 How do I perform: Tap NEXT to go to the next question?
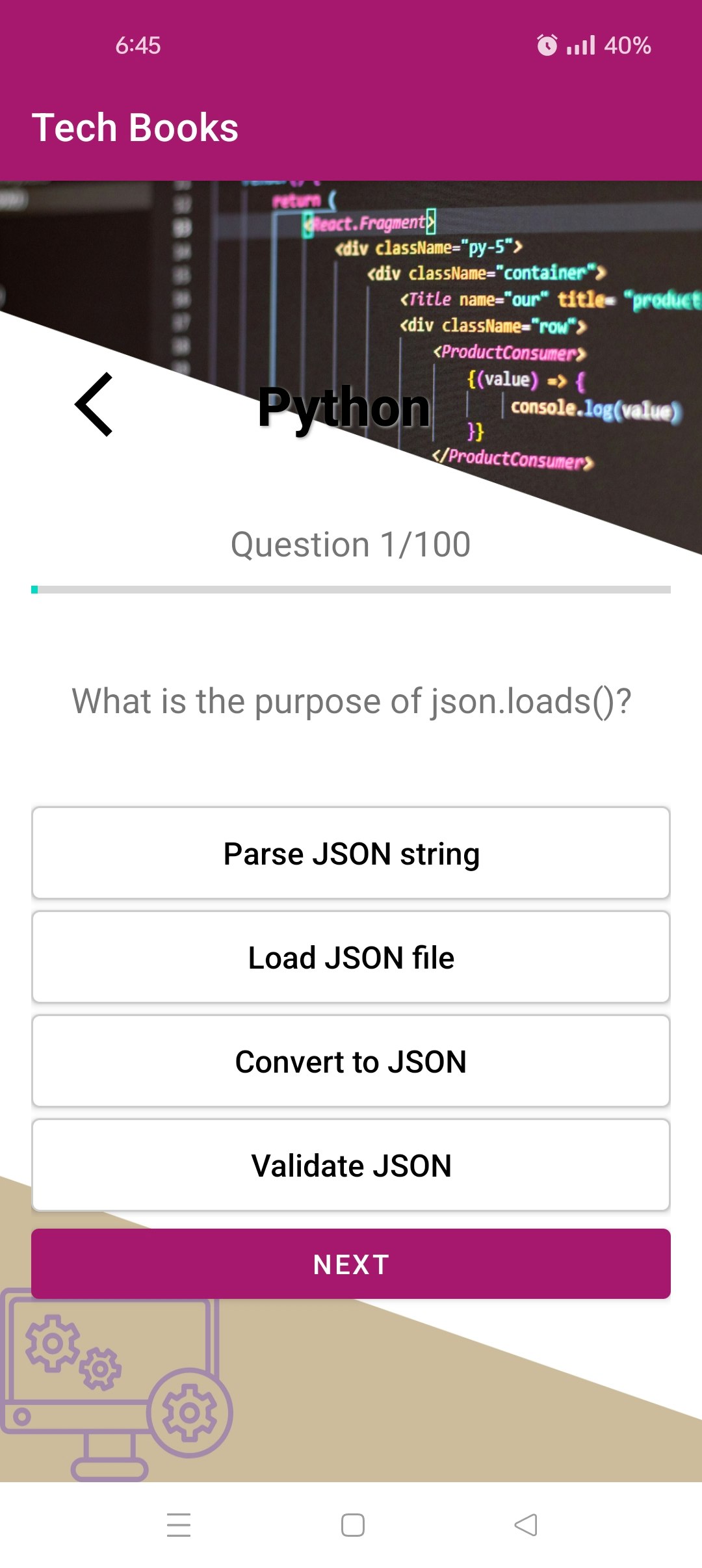tap(351, 1264)
